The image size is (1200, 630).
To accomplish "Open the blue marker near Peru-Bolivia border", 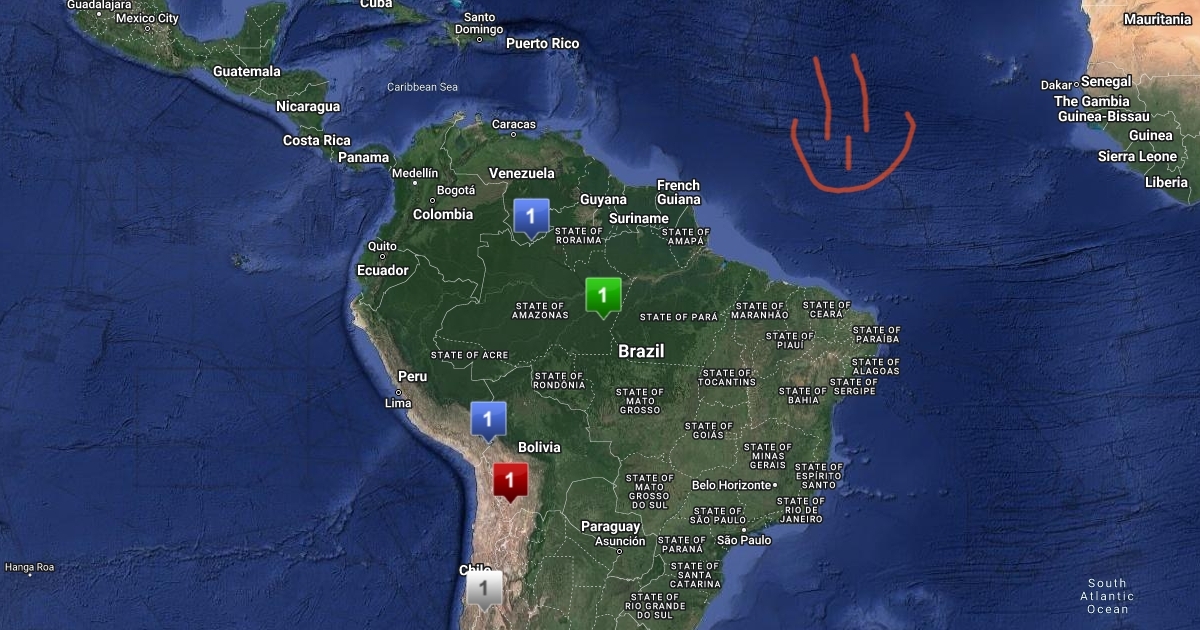I will point(488,418).
